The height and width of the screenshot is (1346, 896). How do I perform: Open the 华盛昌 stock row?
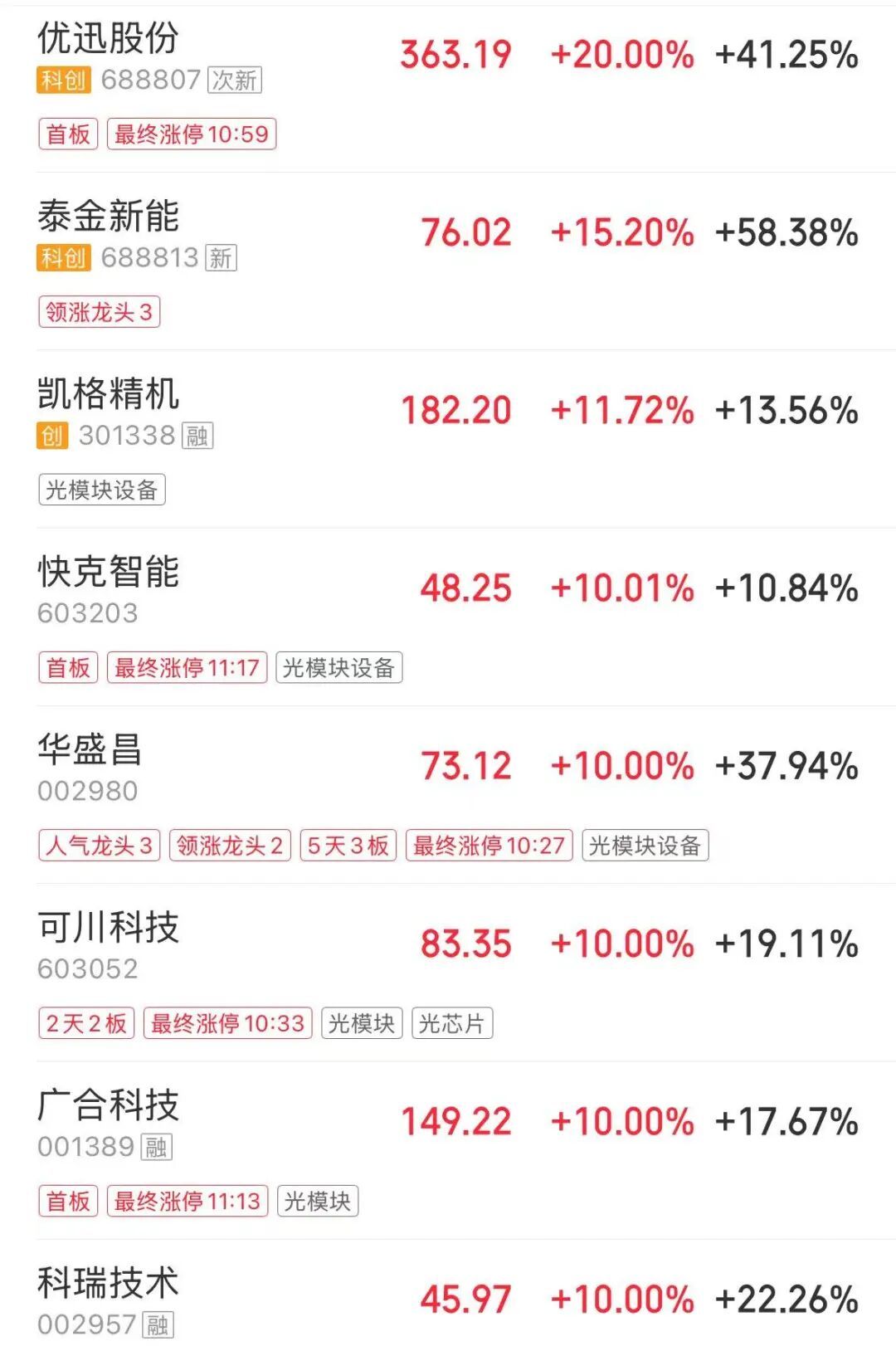click(x=90, y=750)
